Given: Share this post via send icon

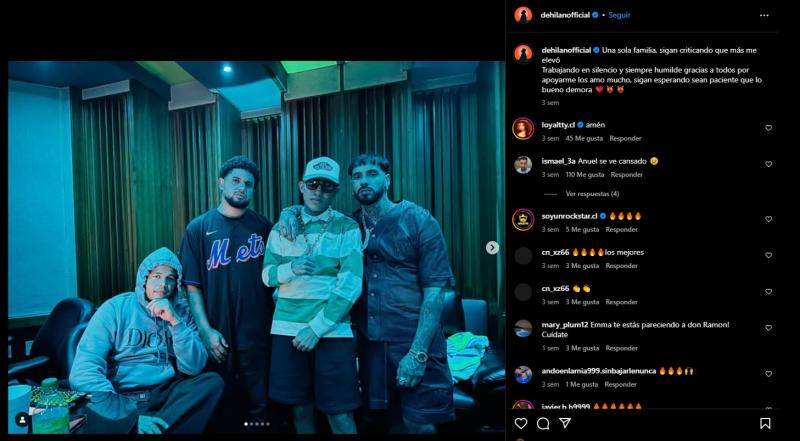Looking at the screenshot, I should pos(566,424).
